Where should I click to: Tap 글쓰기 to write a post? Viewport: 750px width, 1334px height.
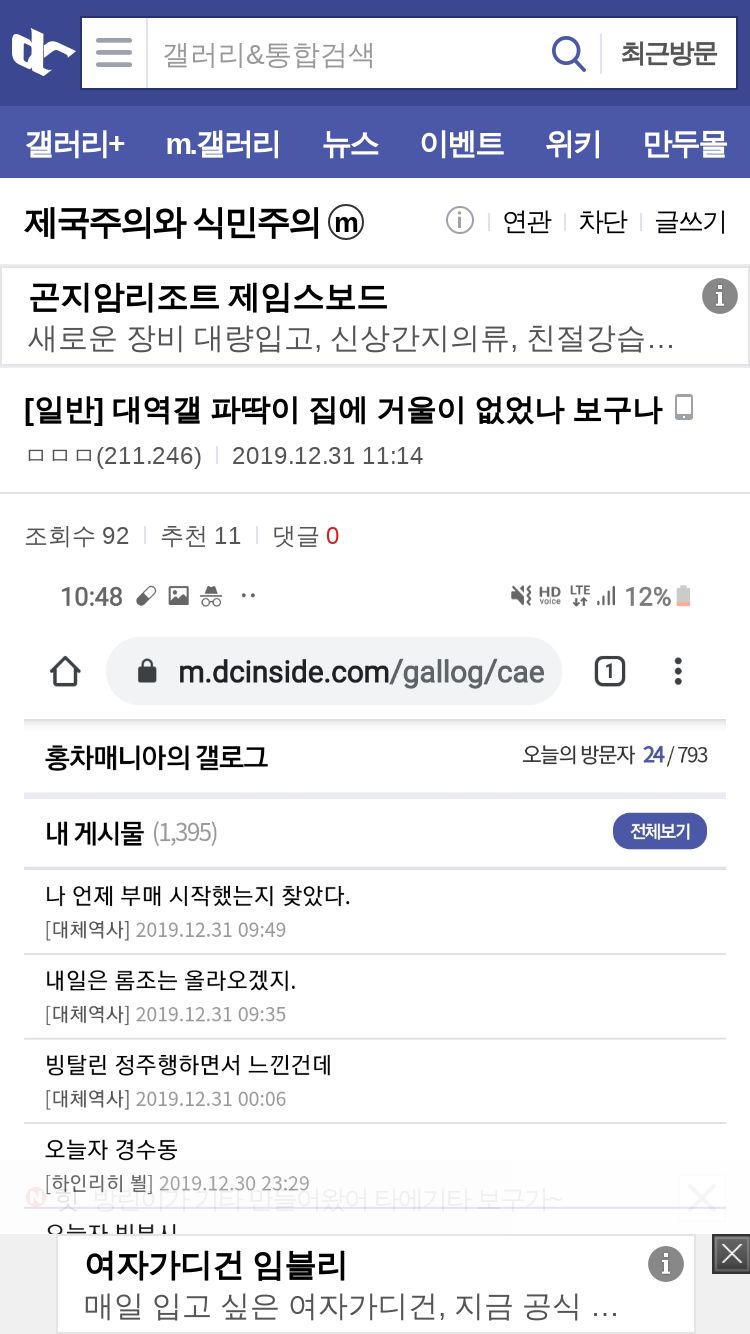pos(690,222)
